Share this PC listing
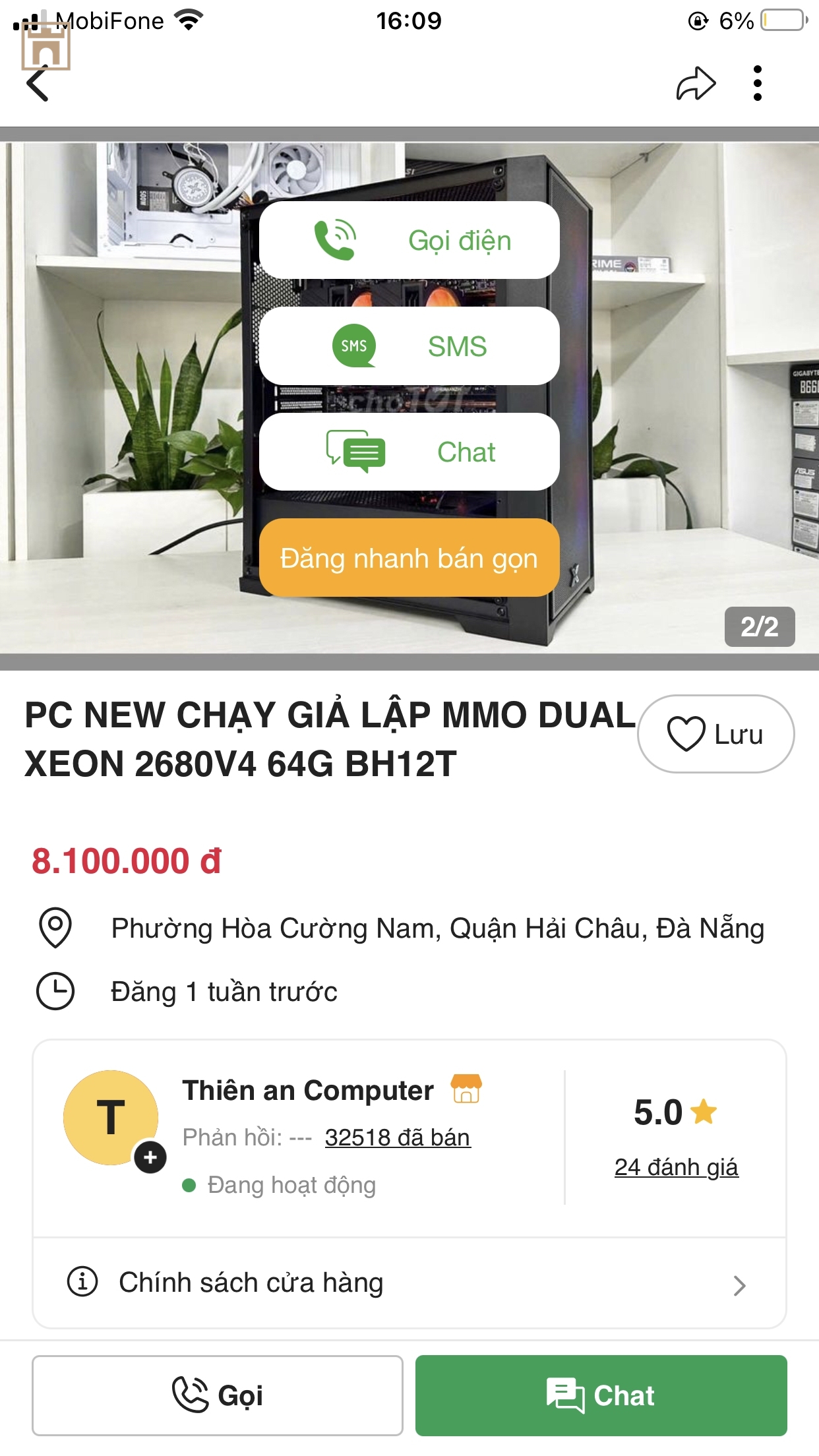819x1456 pixels. [696, 84]
